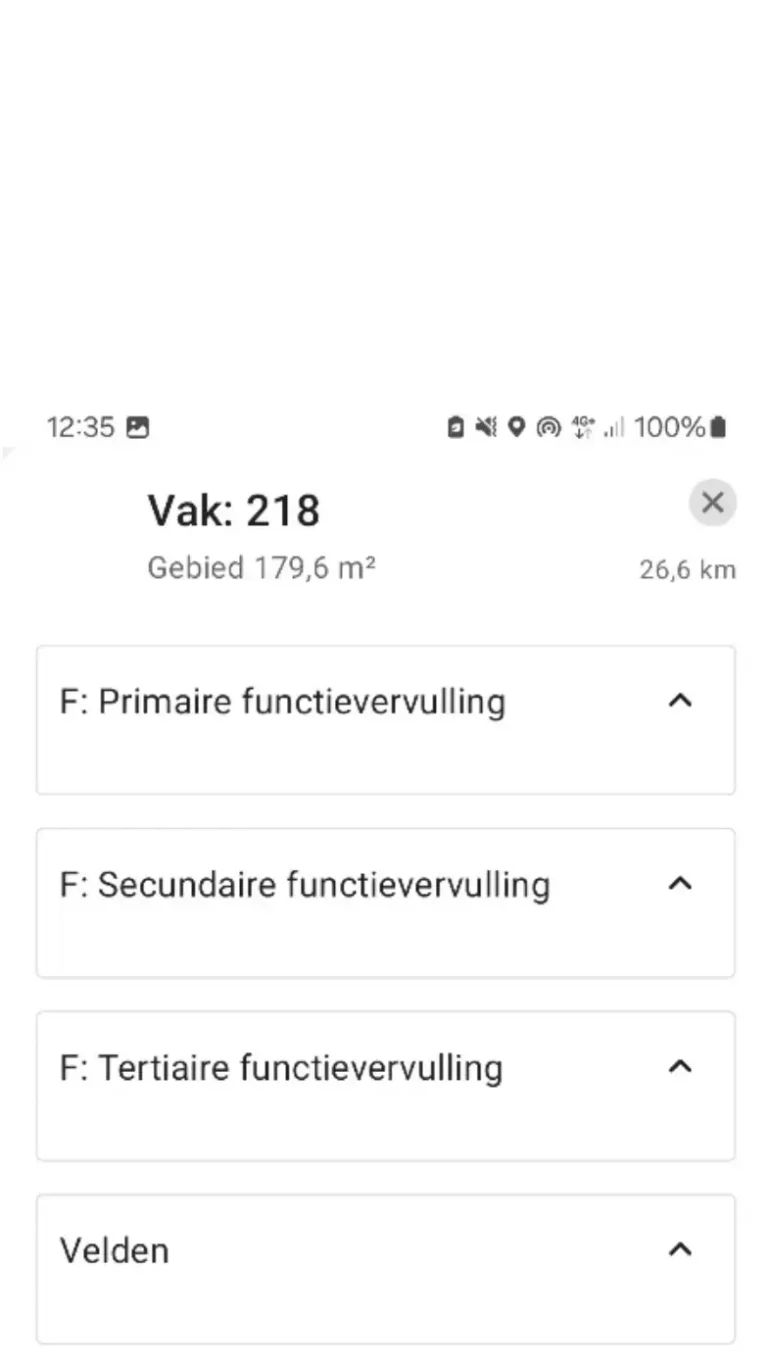Collapse the Tertiaire functievervulling section
The width and height of the screenshot is (768, 1364).
pyautogui.click(x=680, y=1067)
